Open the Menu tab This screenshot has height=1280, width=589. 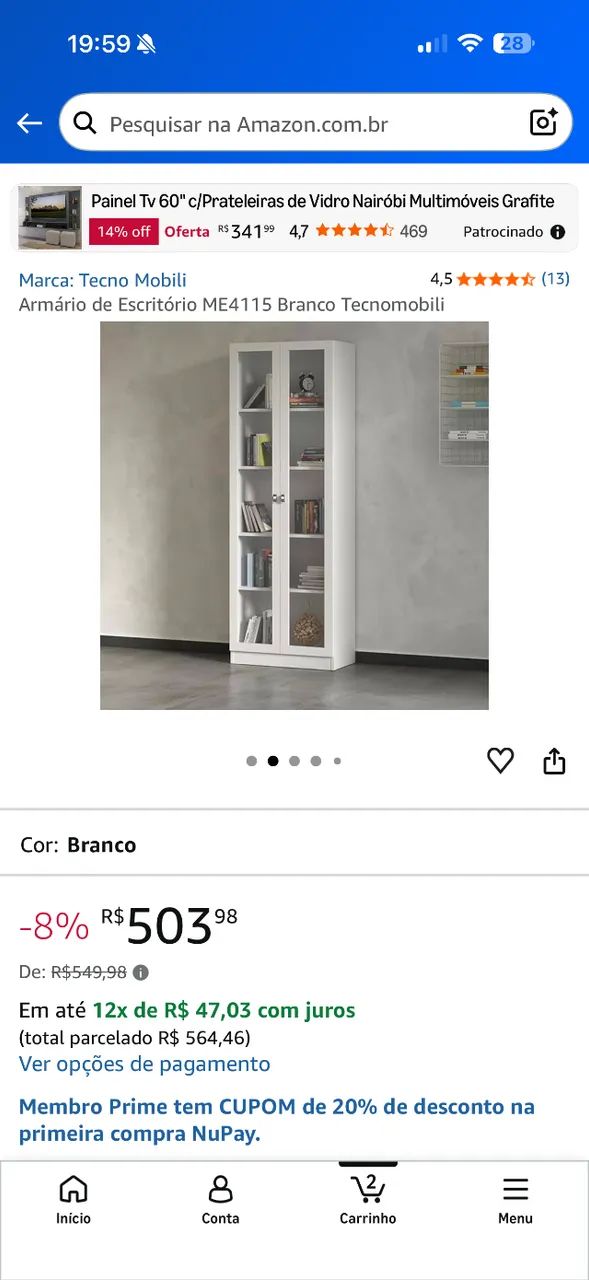[515, 1200]
